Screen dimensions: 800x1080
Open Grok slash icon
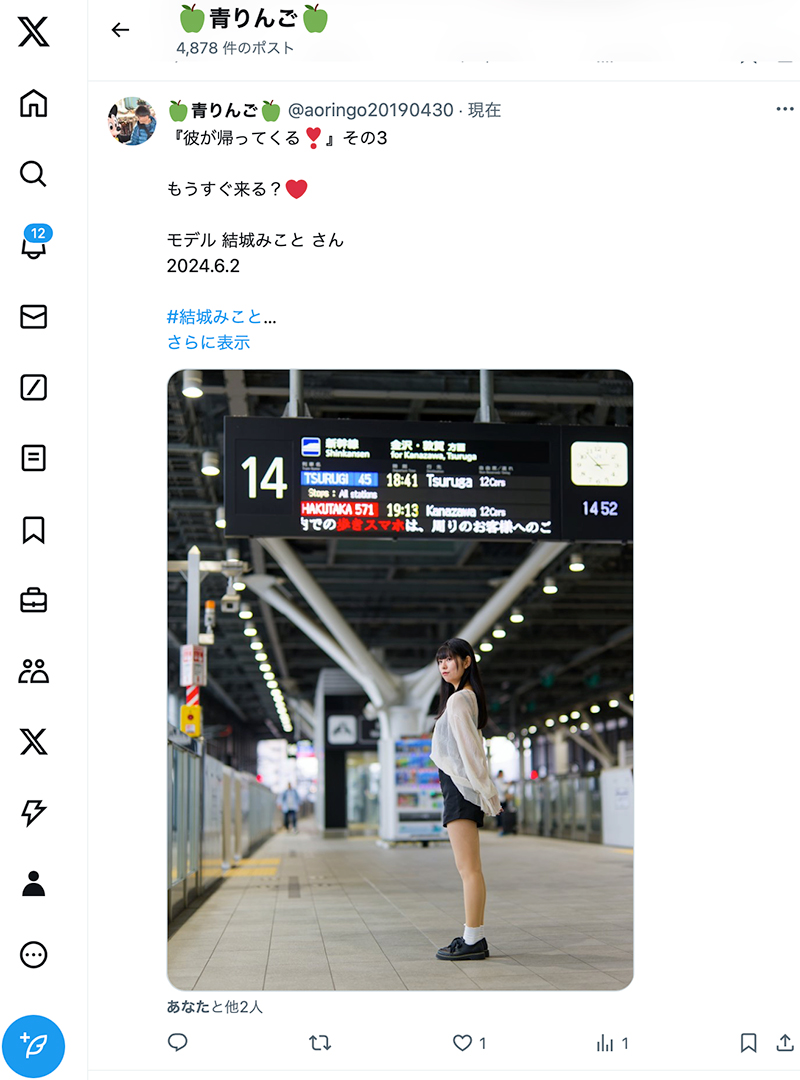[34, 388]
